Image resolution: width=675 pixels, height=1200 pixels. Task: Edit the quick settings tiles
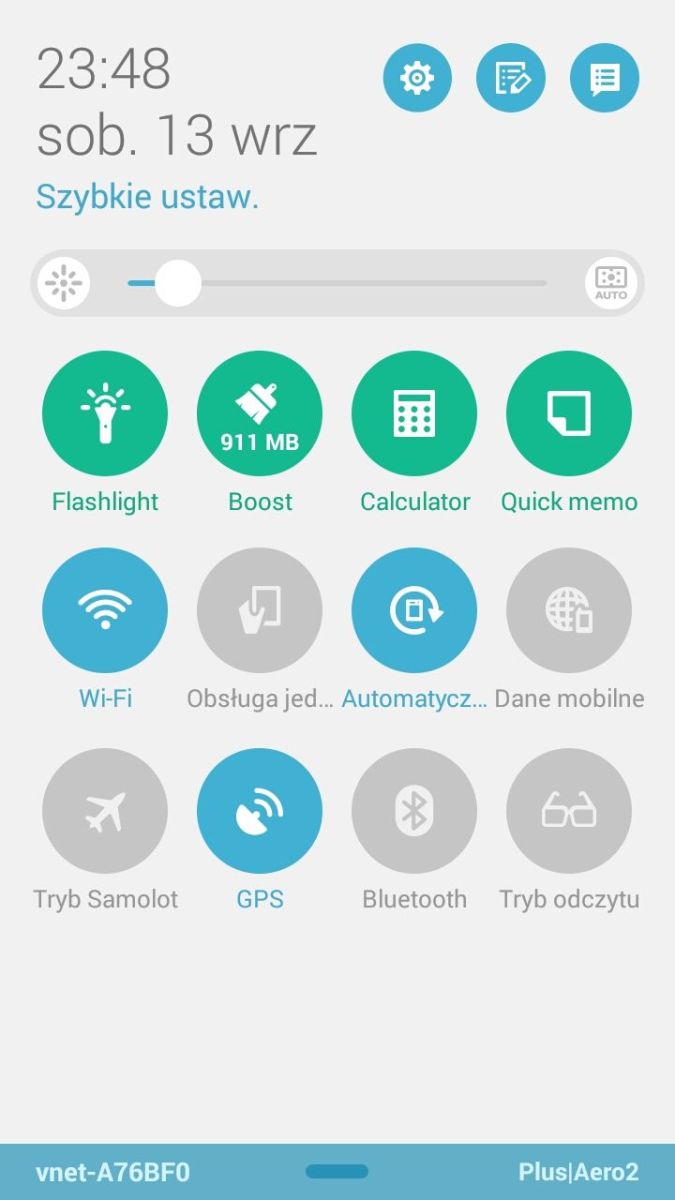pos(511,77)
